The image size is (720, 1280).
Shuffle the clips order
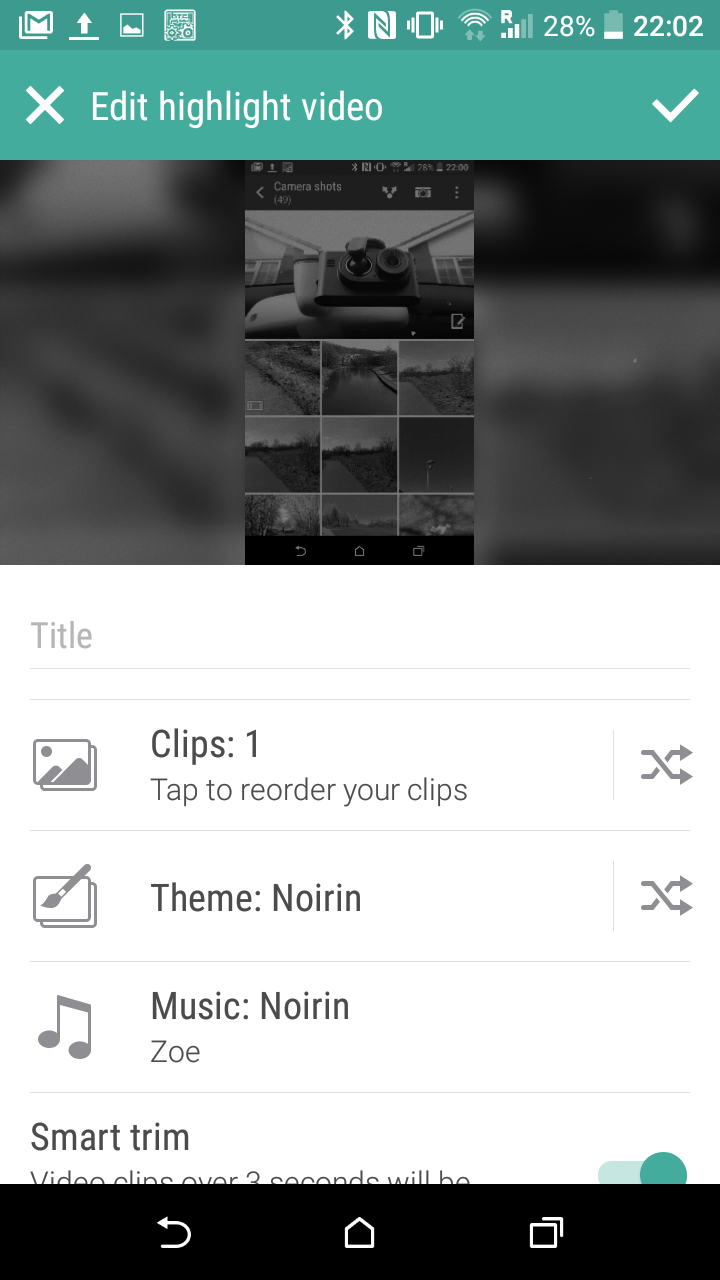(x=666, y=765)
